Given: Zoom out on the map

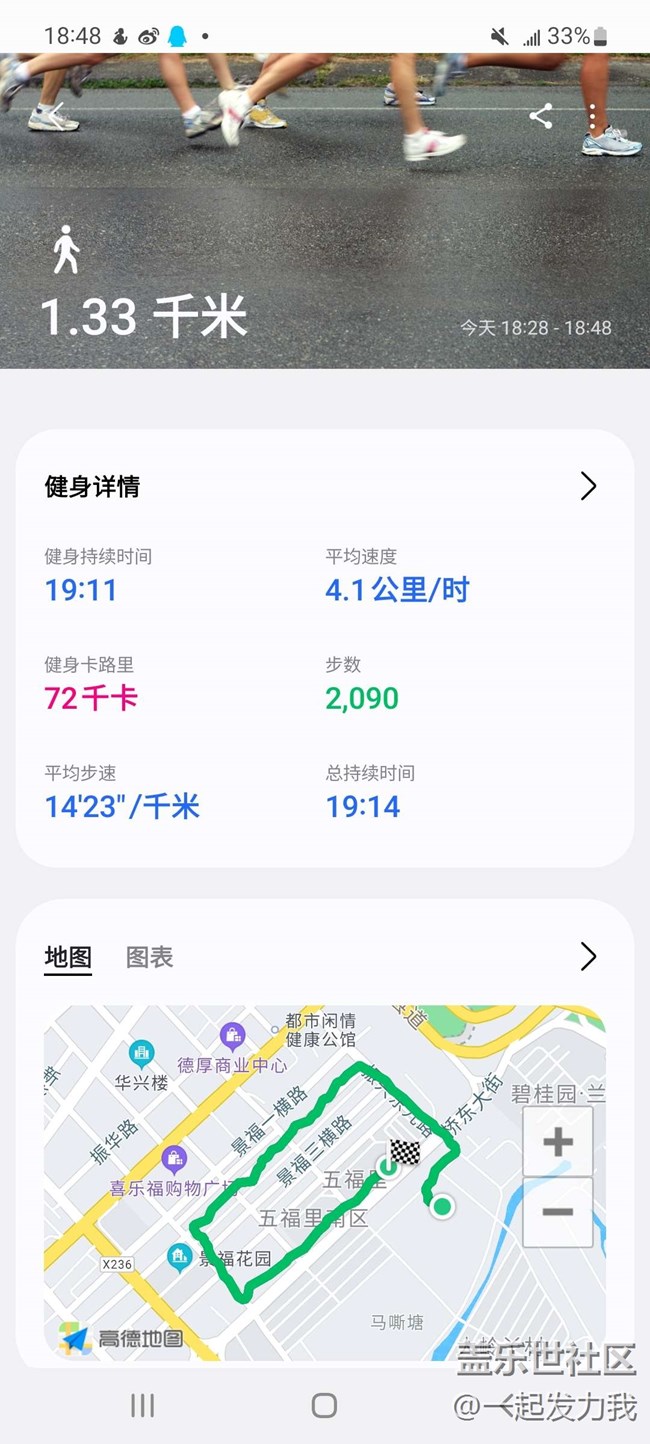Looking at the screenshot, I should 557,1212.
